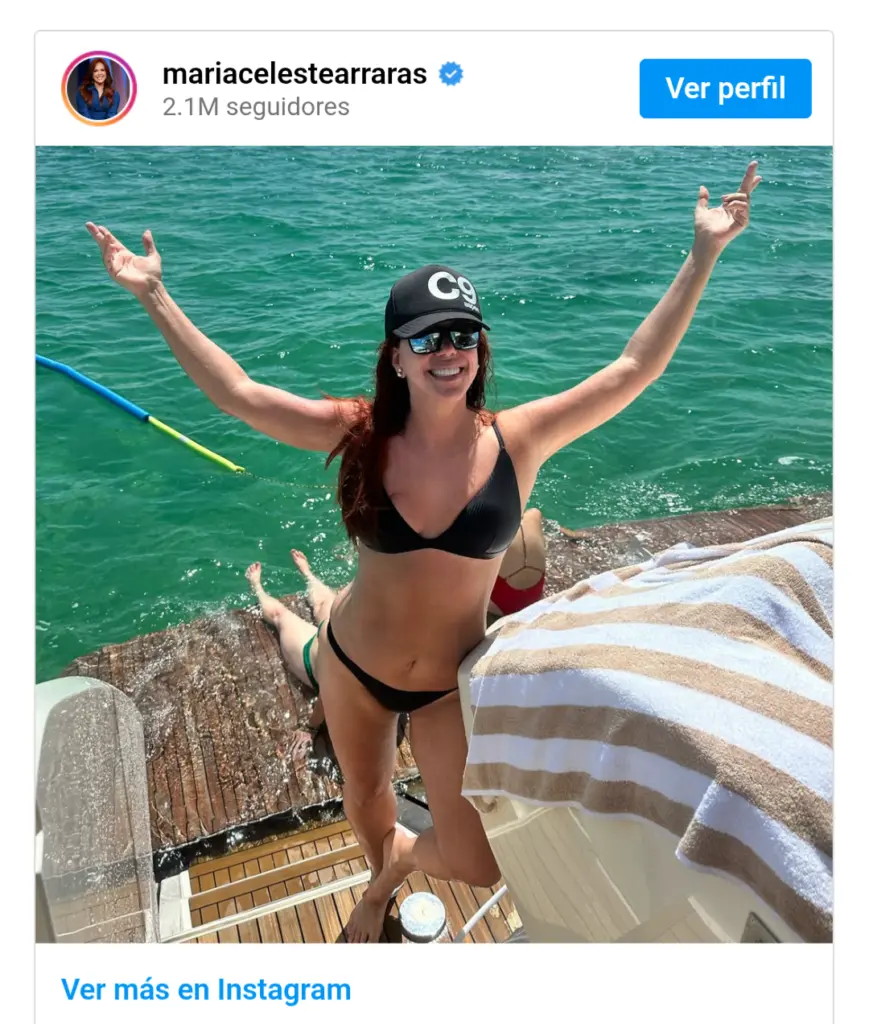The height and width of the screenshot is (1024, 869).
Task: Open the embedded Instagram post photo
Action: (x=433, y=544)
